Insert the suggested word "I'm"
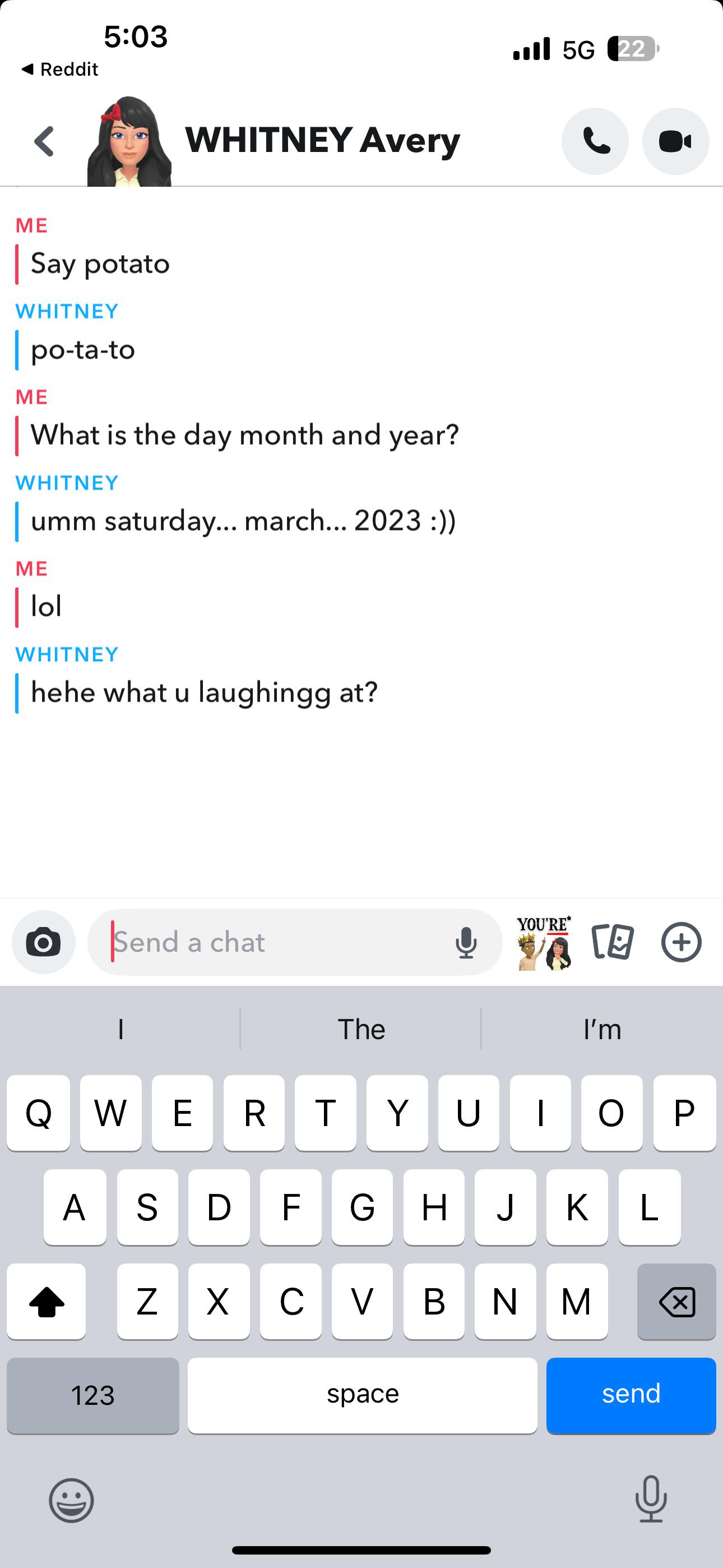 click(602, 1029)
